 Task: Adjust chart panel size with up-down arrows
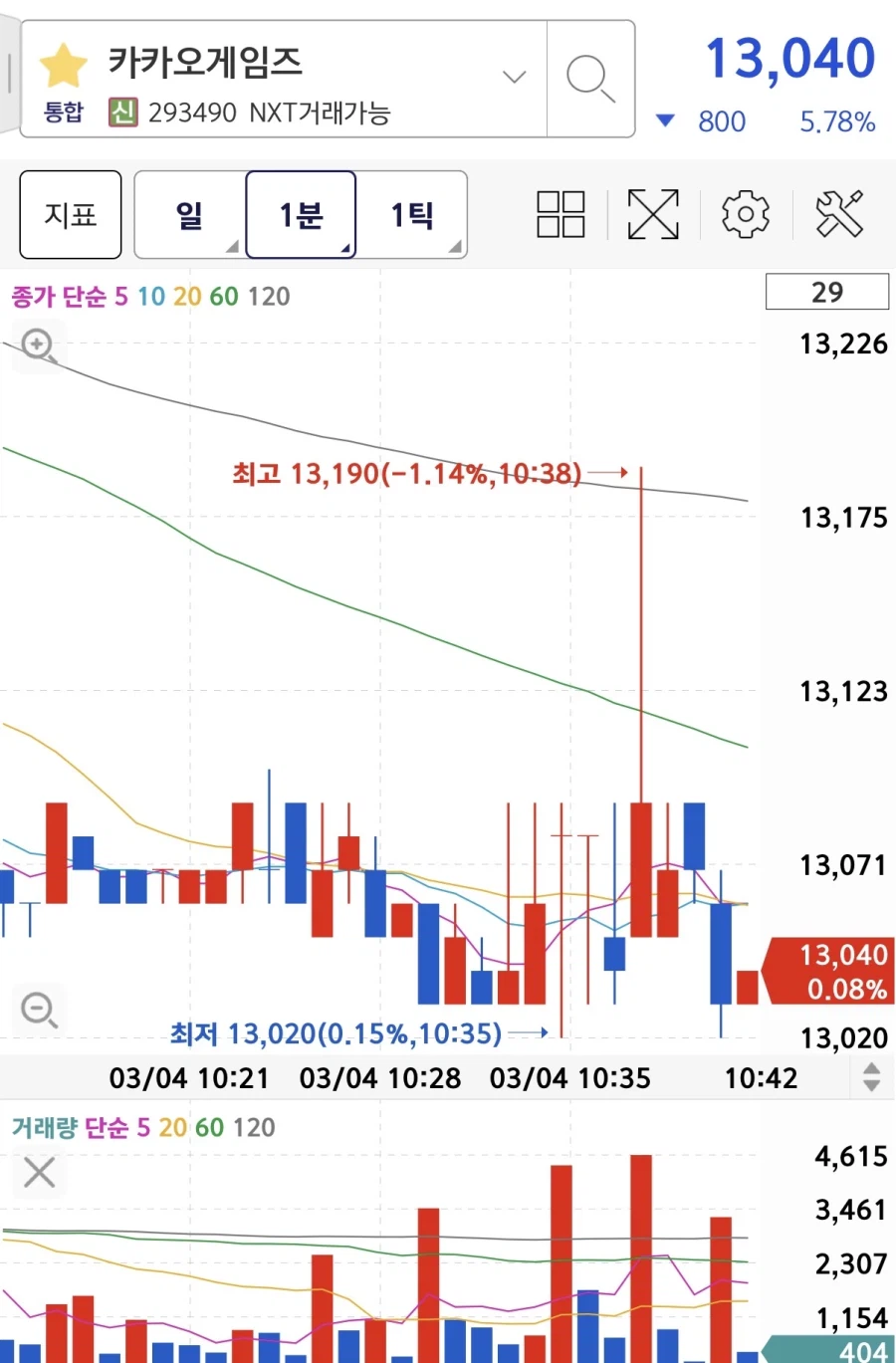(871, 1076)
